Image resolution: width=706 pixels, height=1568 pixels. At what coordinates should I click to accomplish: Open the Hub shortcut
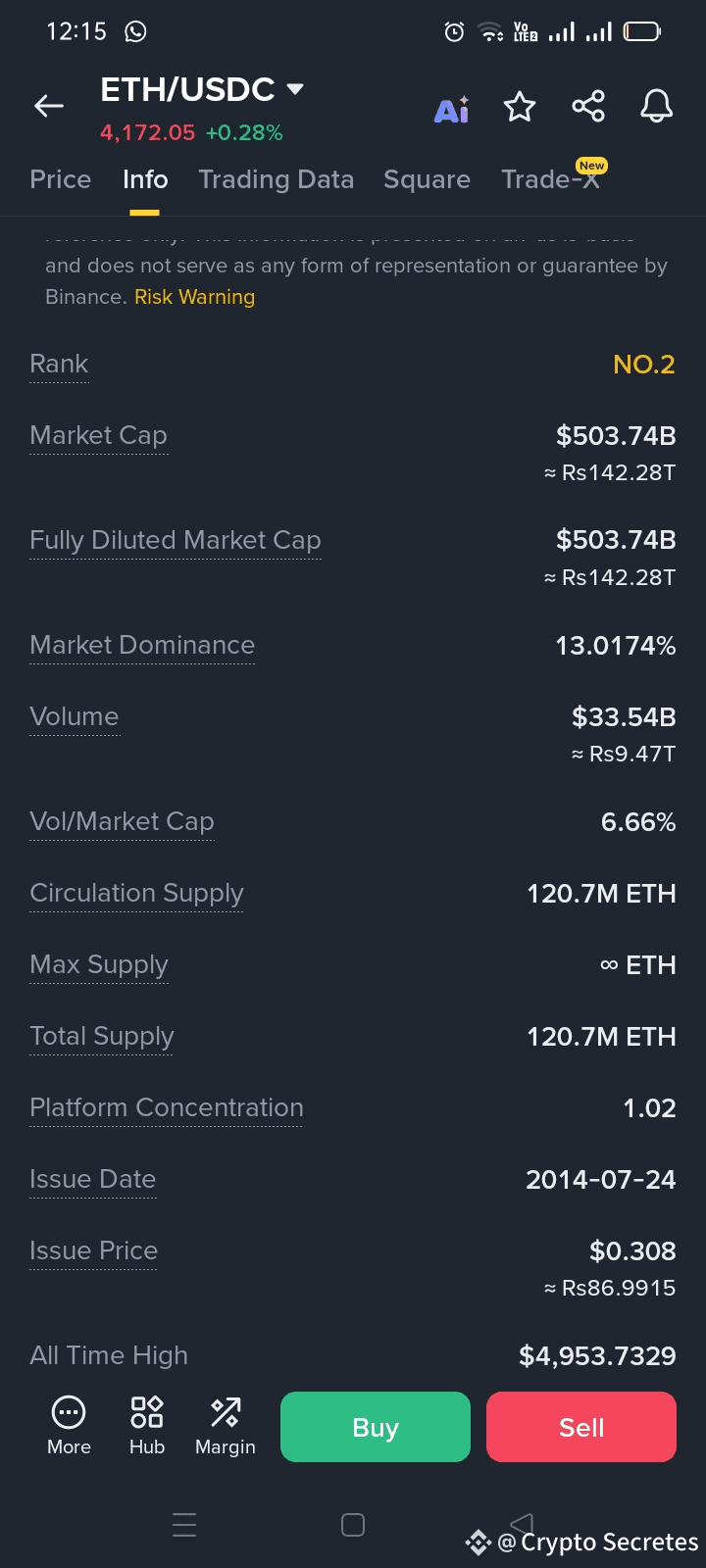coord(147,1426)
